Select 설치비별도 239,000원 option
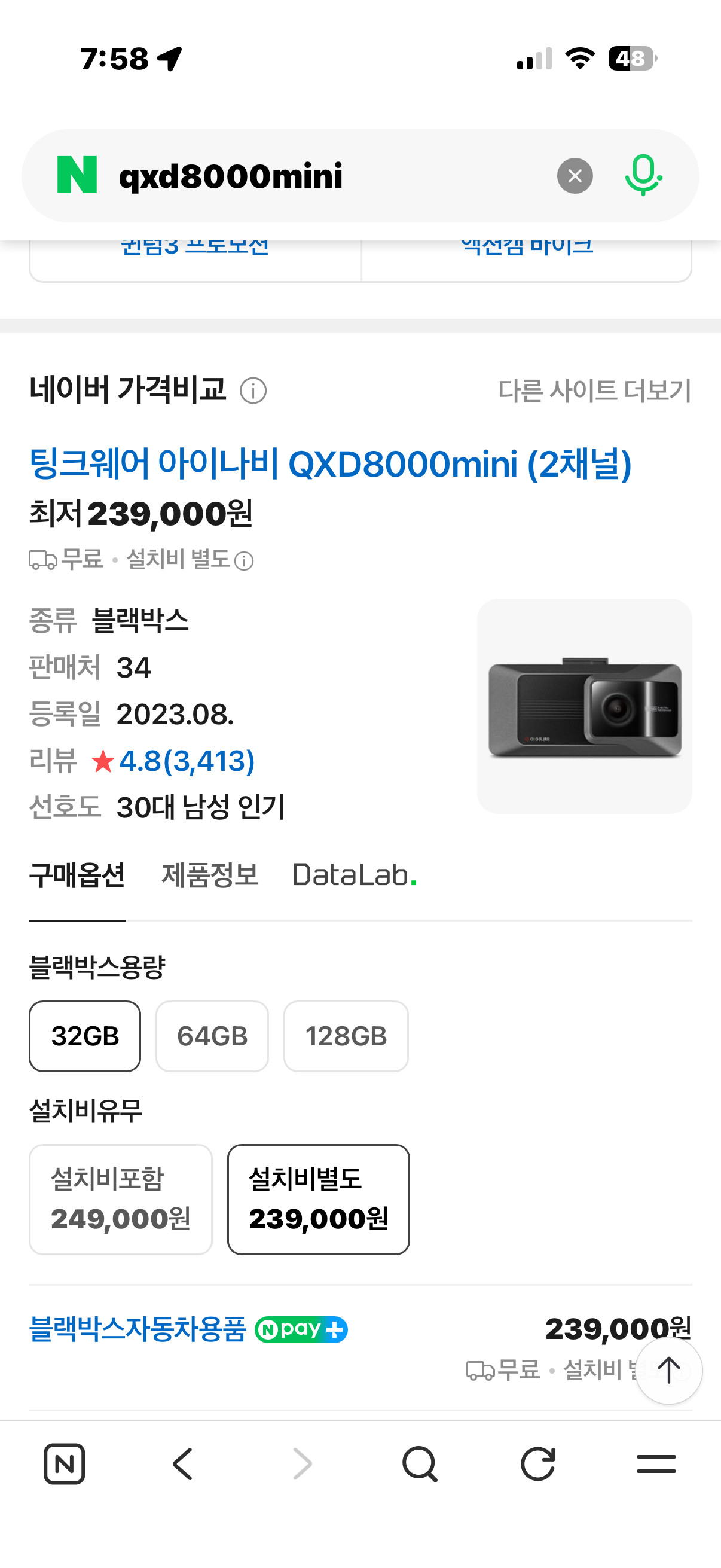Viewport: 721px width, 1568px height. pyautogui.click(x=318, y=1199)
